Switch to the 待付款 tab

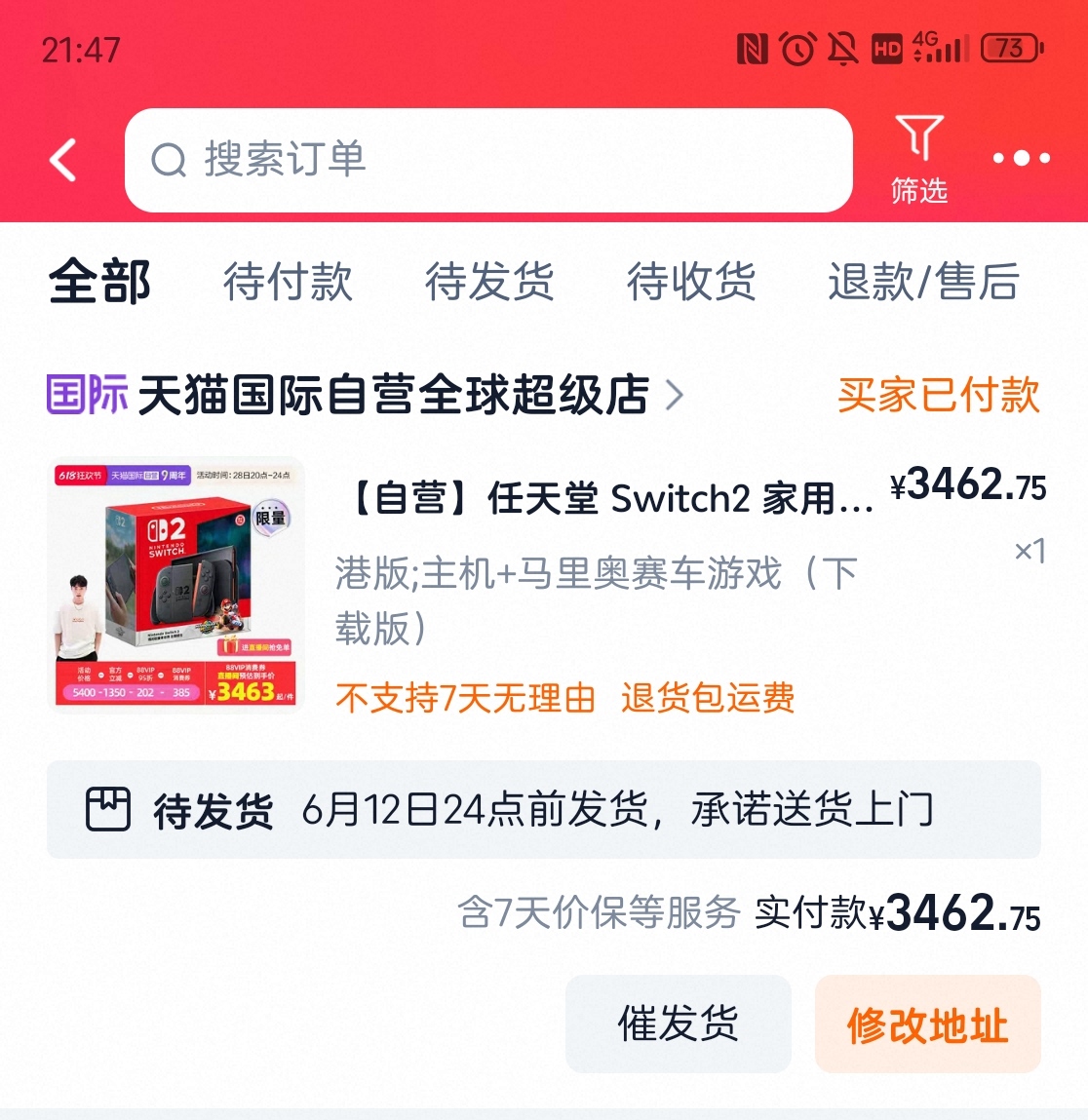[x=288, y=283]
